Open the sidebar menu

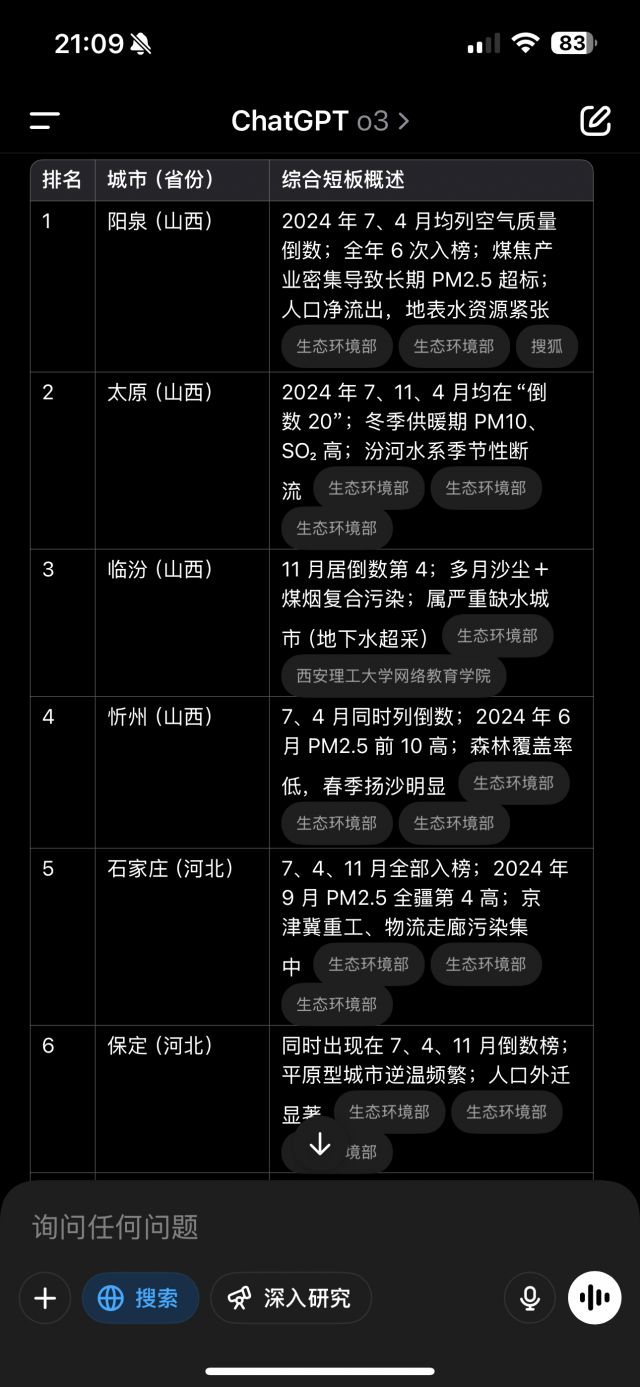point(45,121)
